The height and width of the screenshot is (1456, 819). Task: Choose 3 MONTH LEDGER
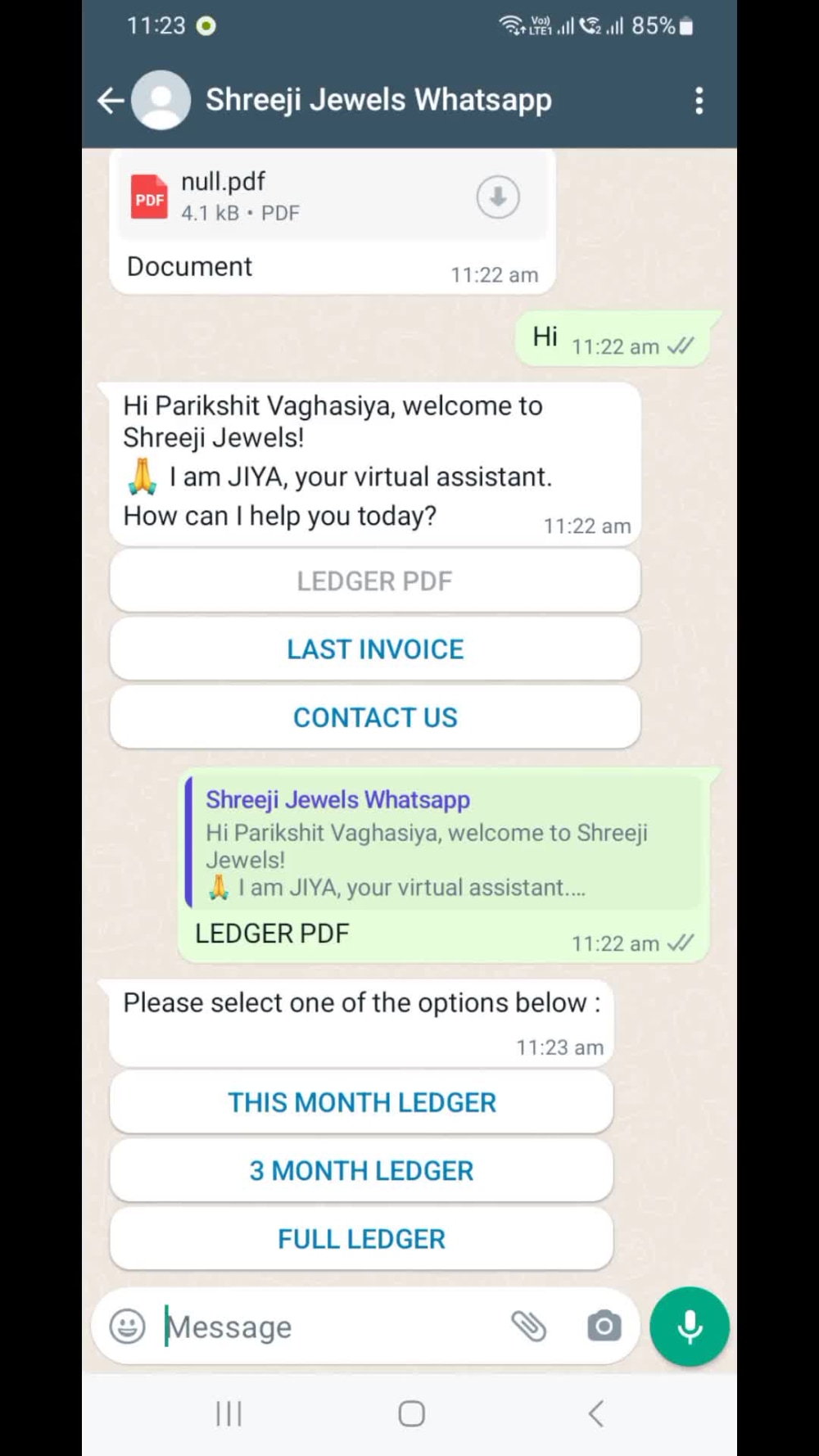[361, 1170]
